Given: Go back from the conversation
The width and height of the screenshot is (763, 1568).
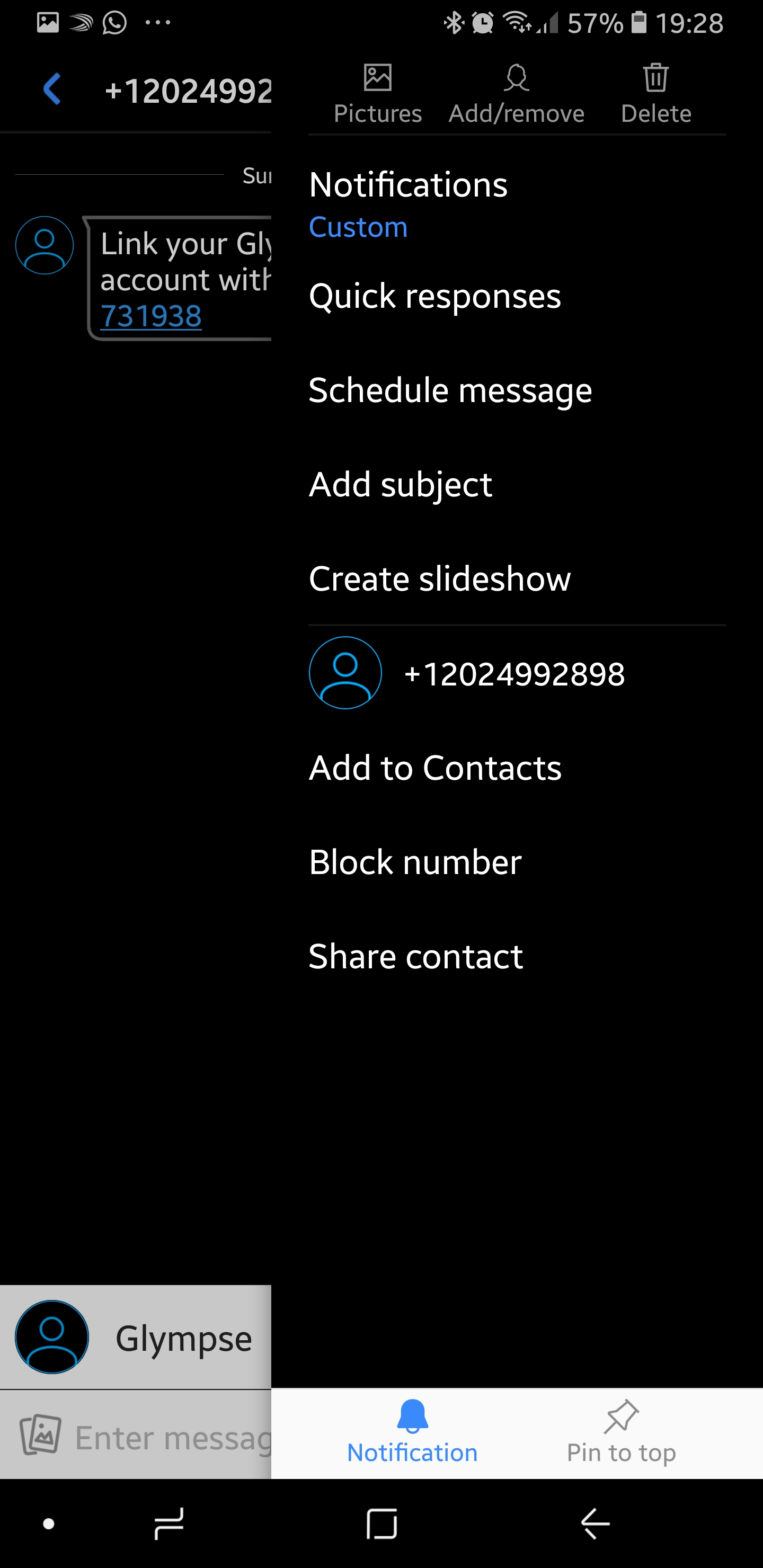Looking at the screenshot, I should pos(52,90).
